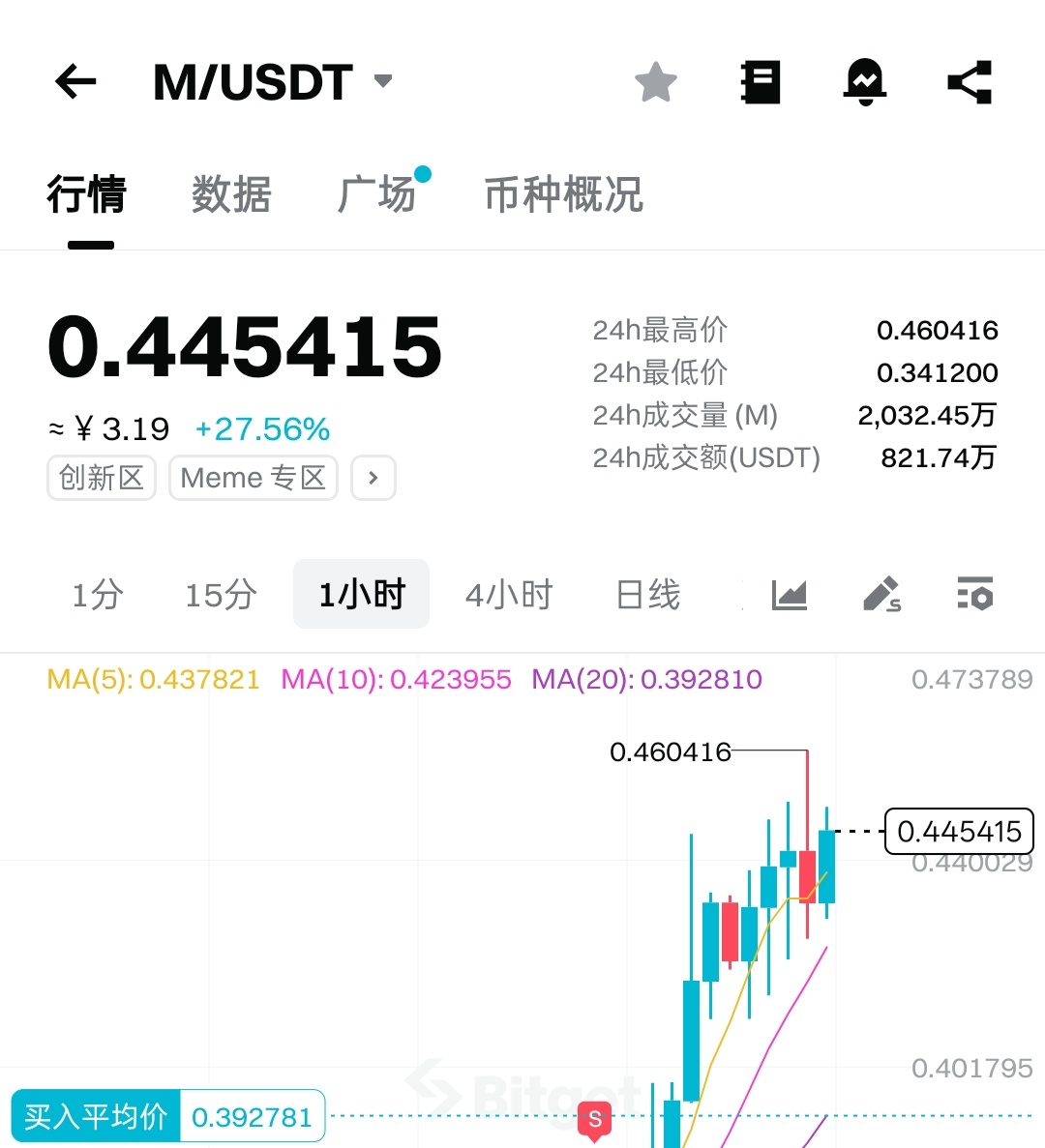This screenshot has width=1045, height=1148.
Task: Tap the 创新区 tag chip
Action: [102, 478]
